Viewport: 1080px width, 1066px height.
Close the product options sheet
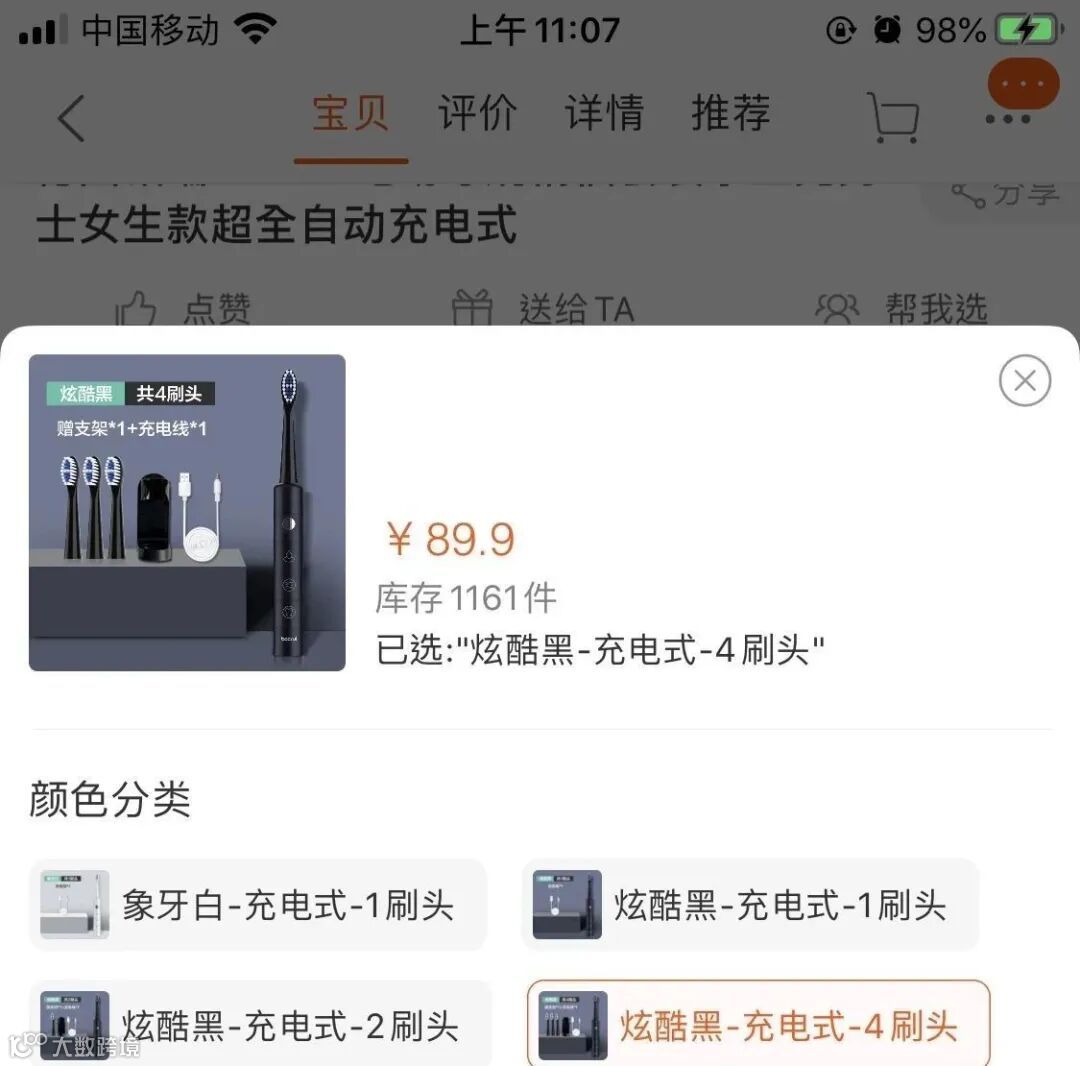pos(1025,381)
